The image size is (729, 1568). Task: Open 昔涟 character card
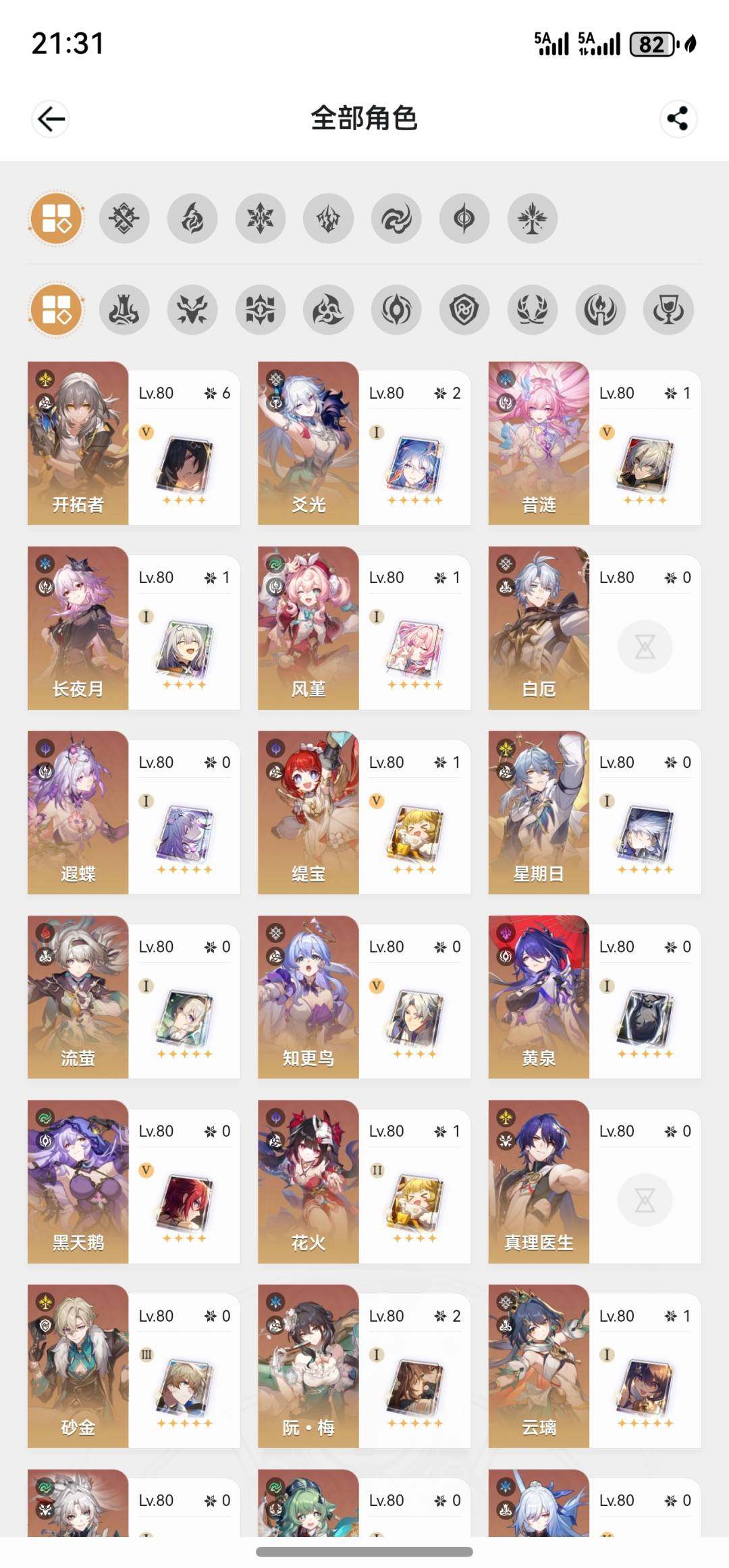point(594,443)
